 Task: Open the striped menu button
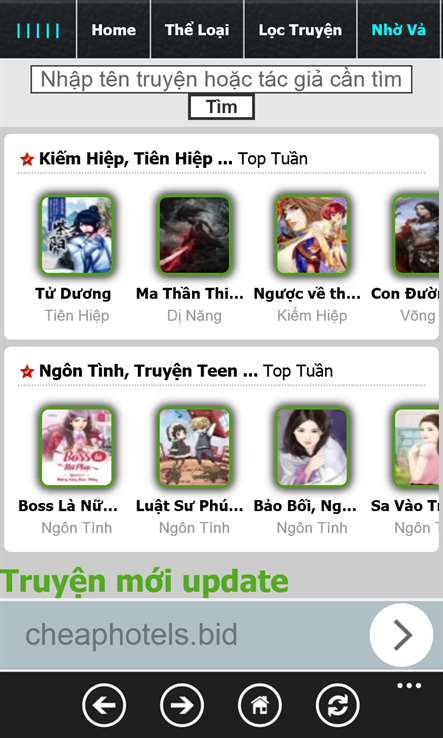[x=38, y=30]
